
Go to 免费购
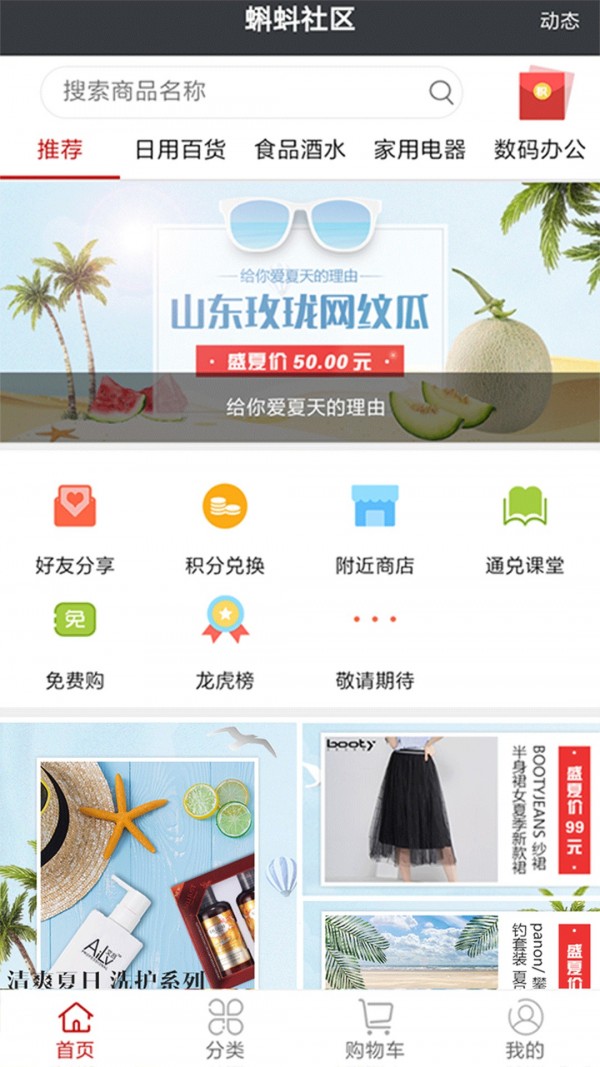point(75,645)
